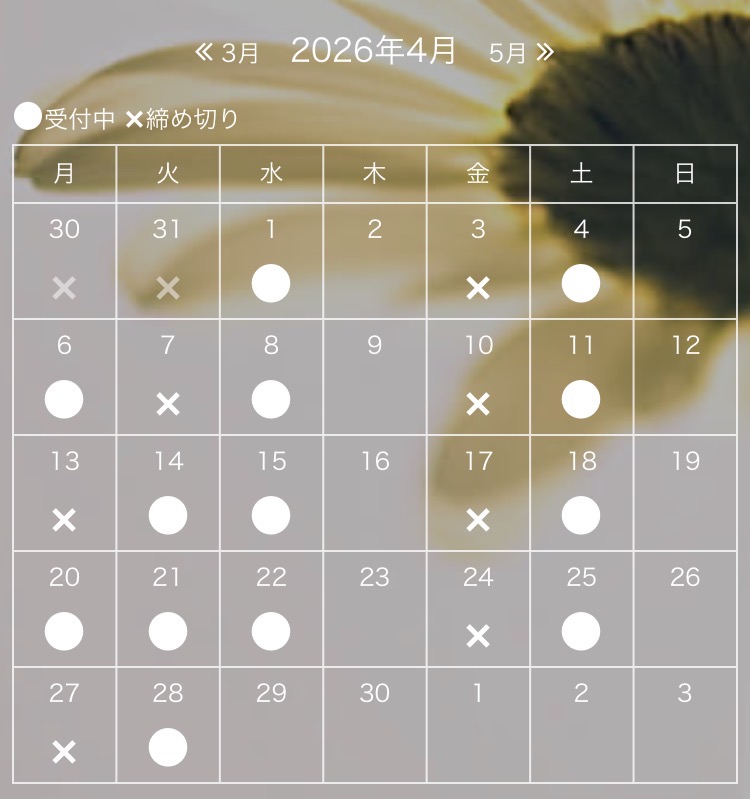The height and width of the screenshot is (799, 750).
Task: Select available date April 20
Action: tap(64, 632)
